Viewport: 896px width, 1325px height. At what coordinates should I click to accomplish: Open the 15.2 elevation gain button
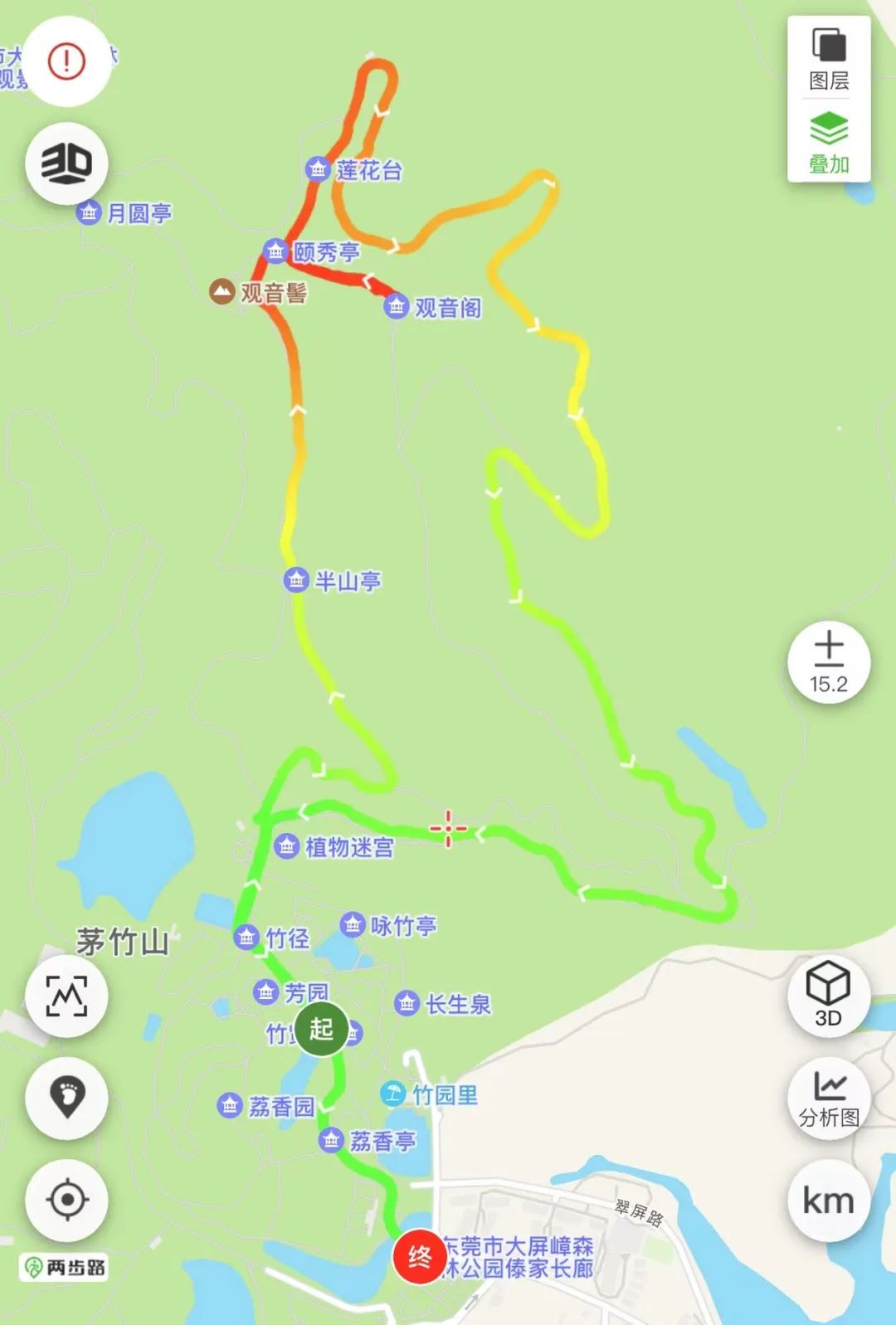point(829,662)
